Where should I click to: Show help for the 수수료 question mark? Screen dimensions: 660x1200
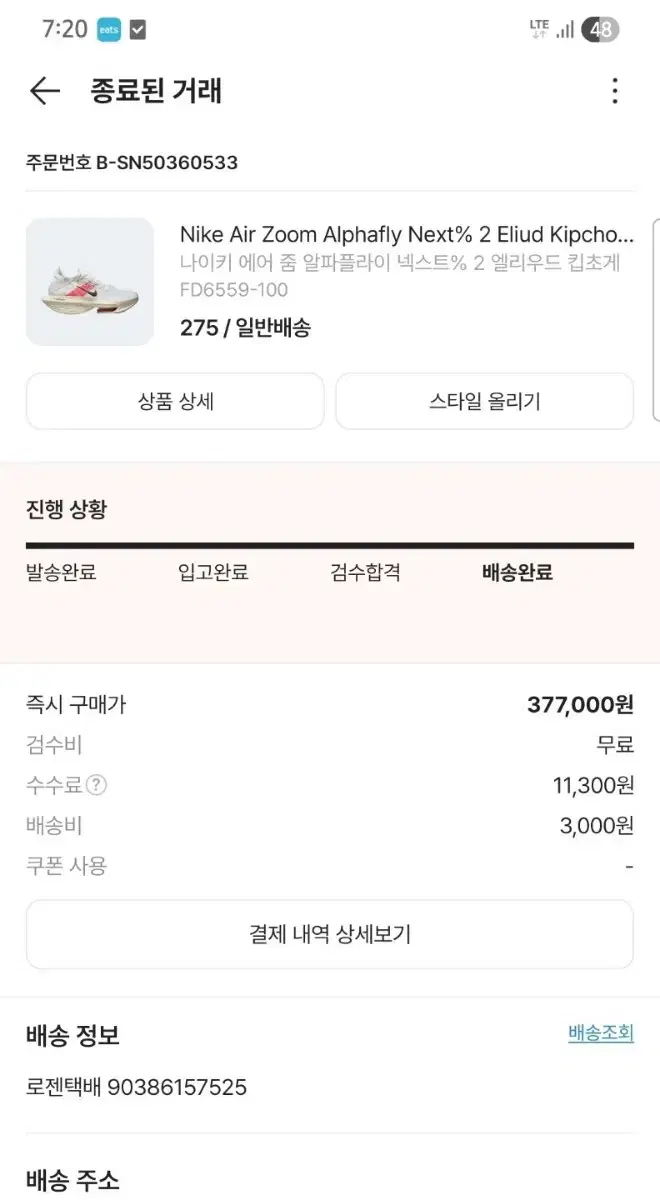tap(96, 785)
